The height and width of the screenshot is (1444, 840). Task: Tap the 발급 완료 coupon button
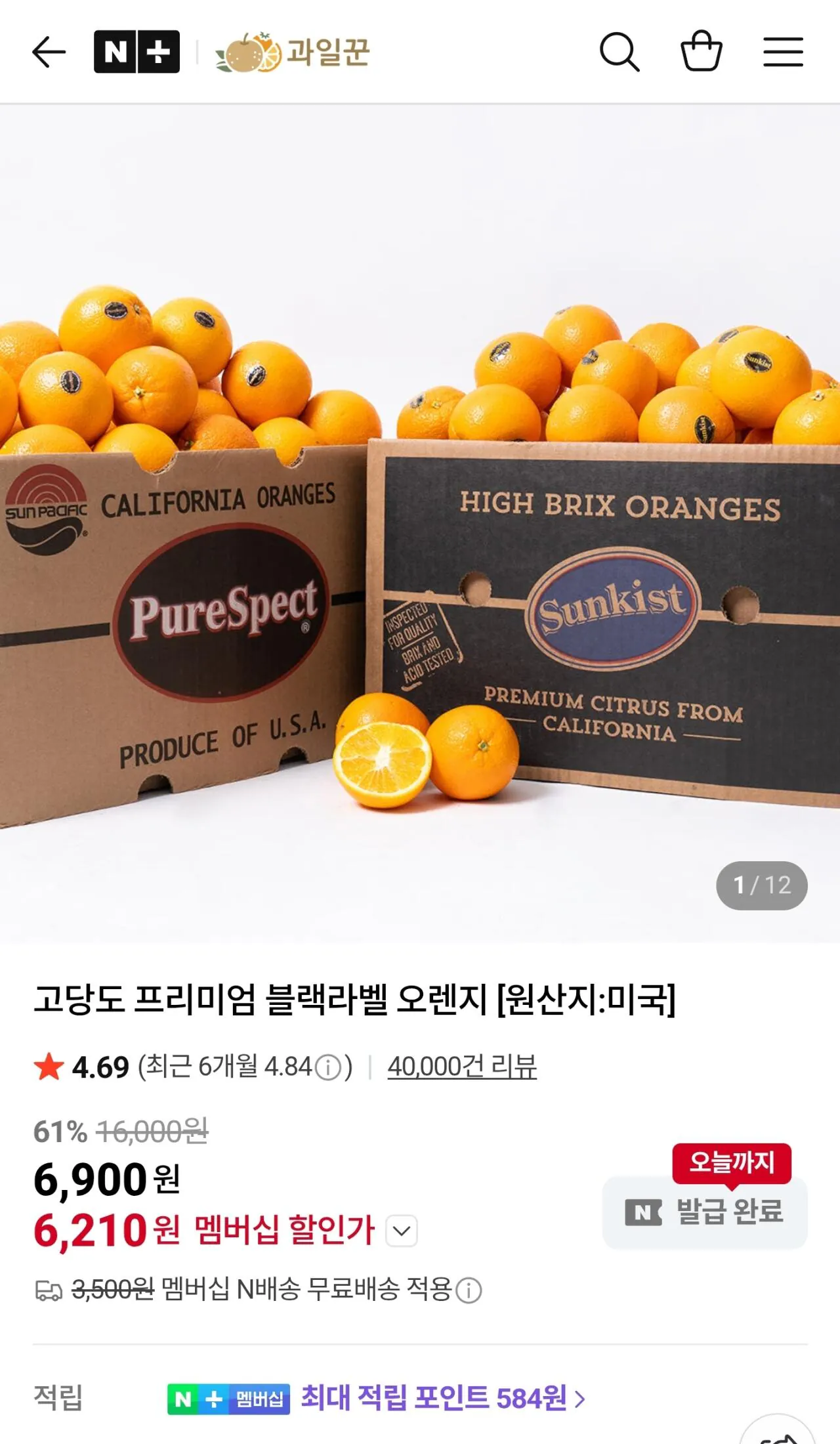pyautogui.click(x=705, y=1212)
